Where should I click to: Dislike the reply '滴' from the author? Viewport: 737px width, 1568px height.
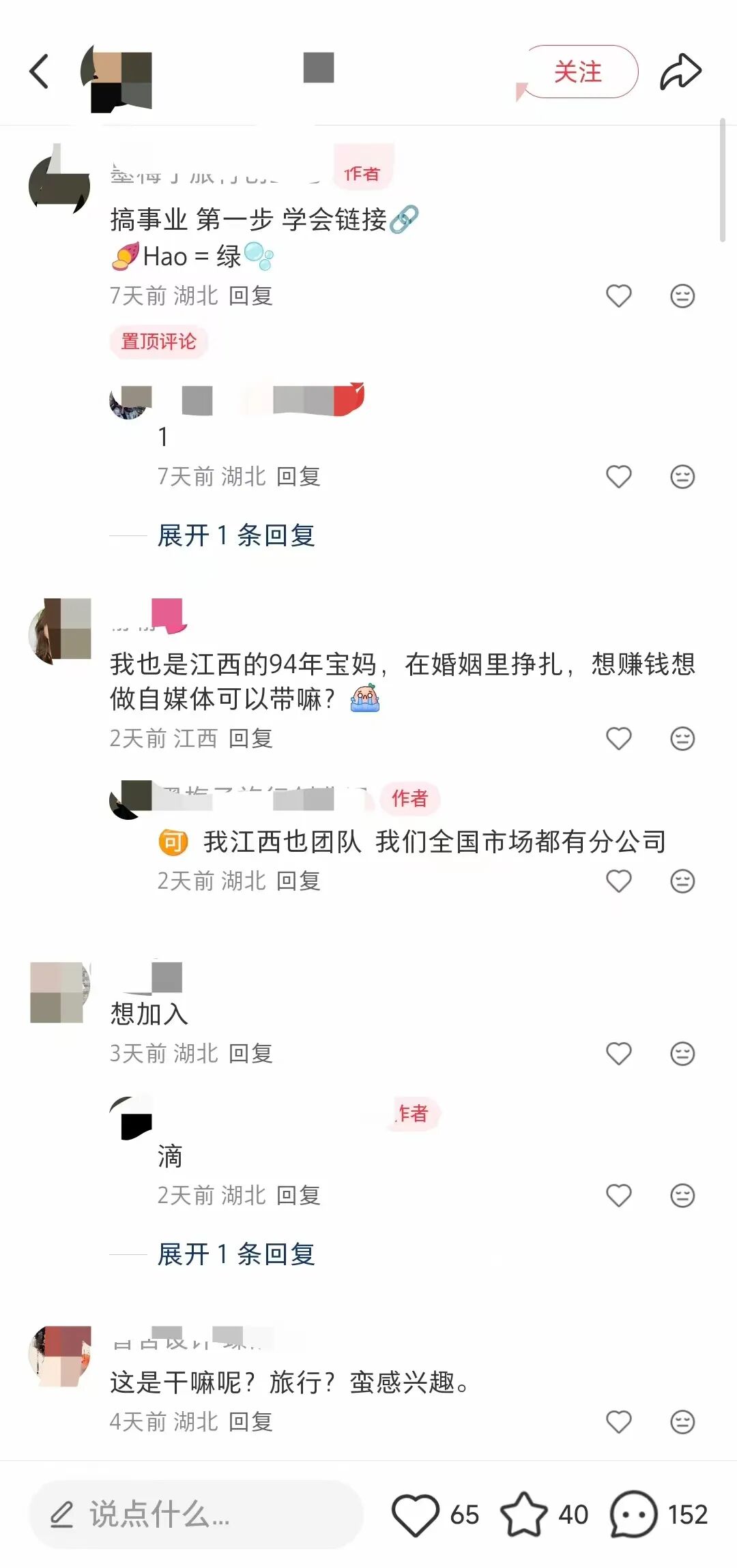[682, 1196]
